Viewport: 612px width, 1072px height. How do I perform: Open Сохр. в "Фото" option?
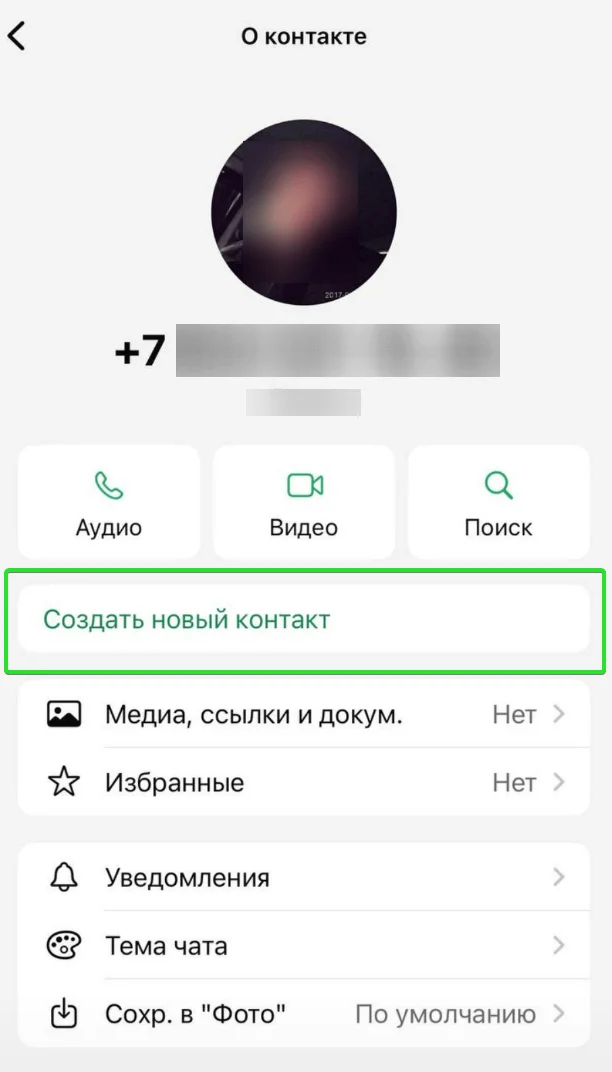click(304, 1014)
